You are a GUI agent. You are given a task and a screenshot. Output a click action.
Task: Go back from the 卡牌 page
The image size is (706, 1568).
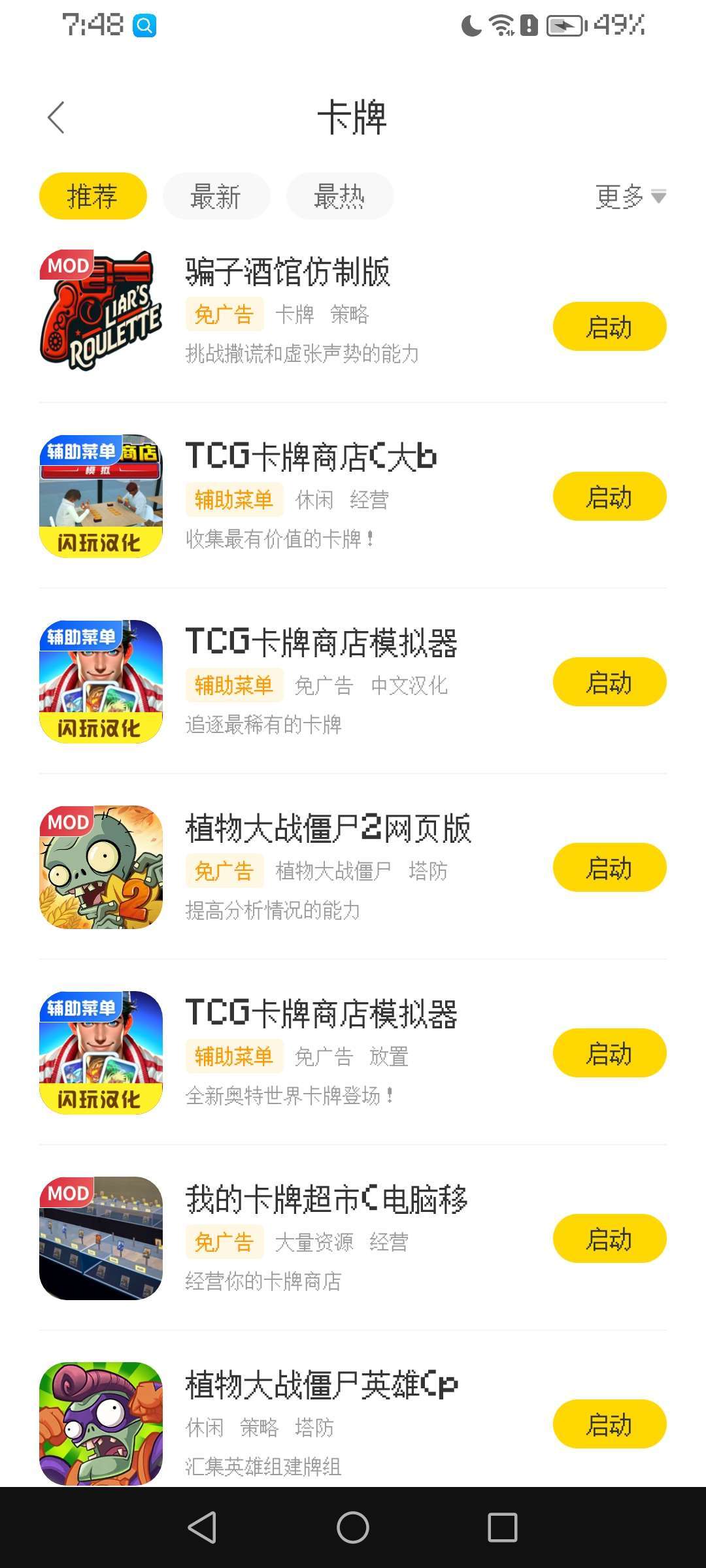(x=56, y=118)
